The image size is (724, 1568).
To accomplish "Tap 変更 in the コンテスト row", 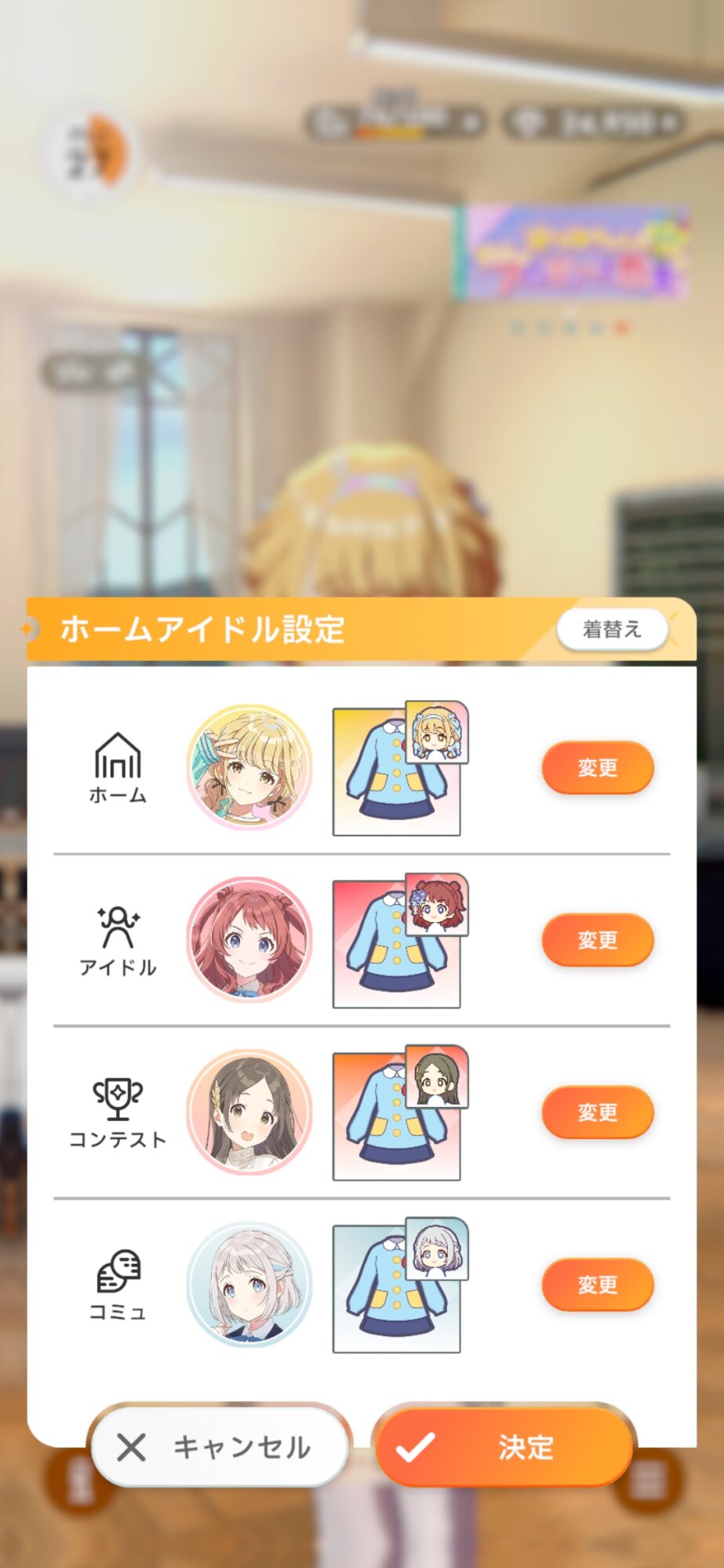I will pyautogui.click(x=598, y=1112).
